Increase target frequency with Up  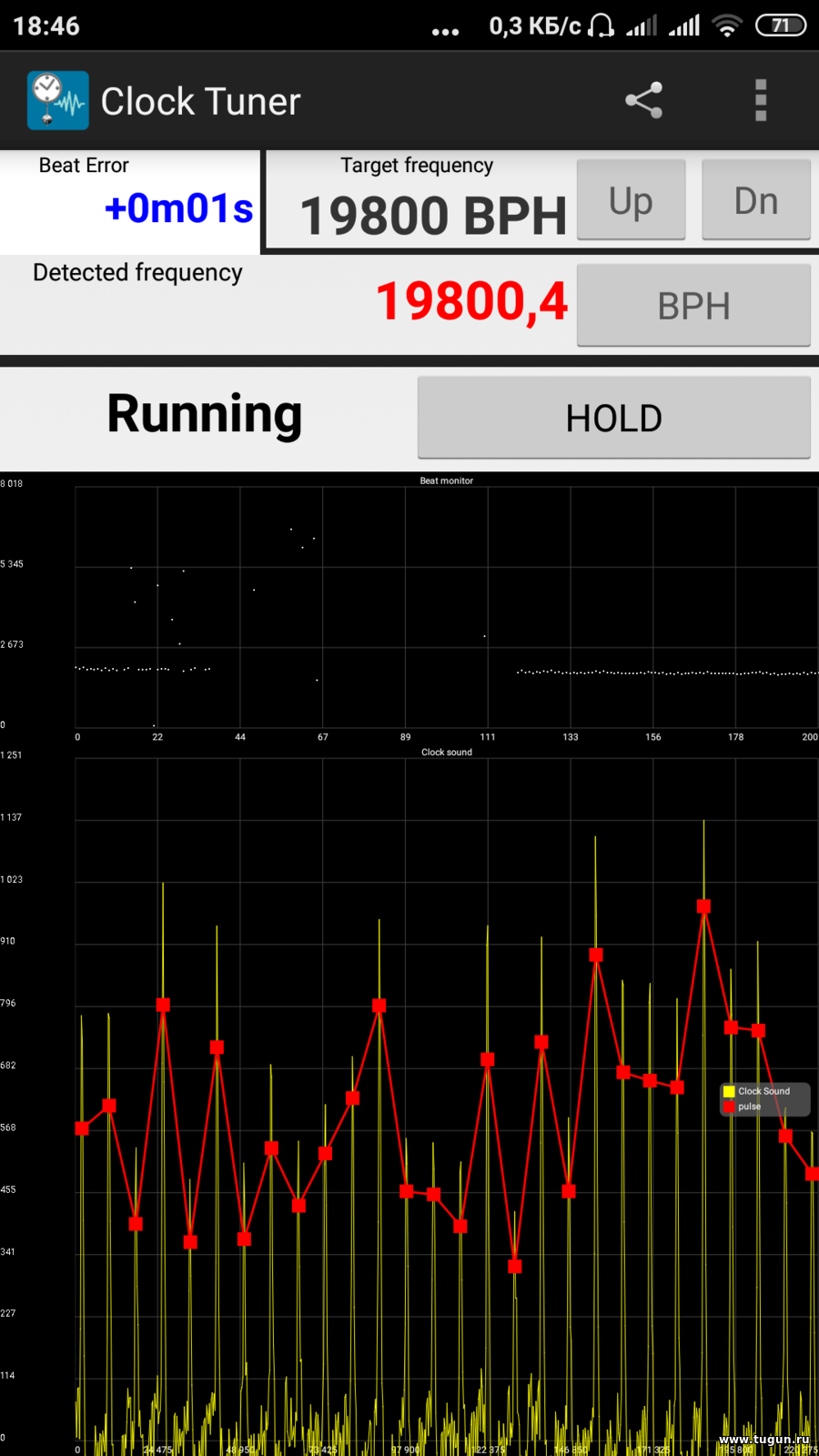click(x=631, y=200)
